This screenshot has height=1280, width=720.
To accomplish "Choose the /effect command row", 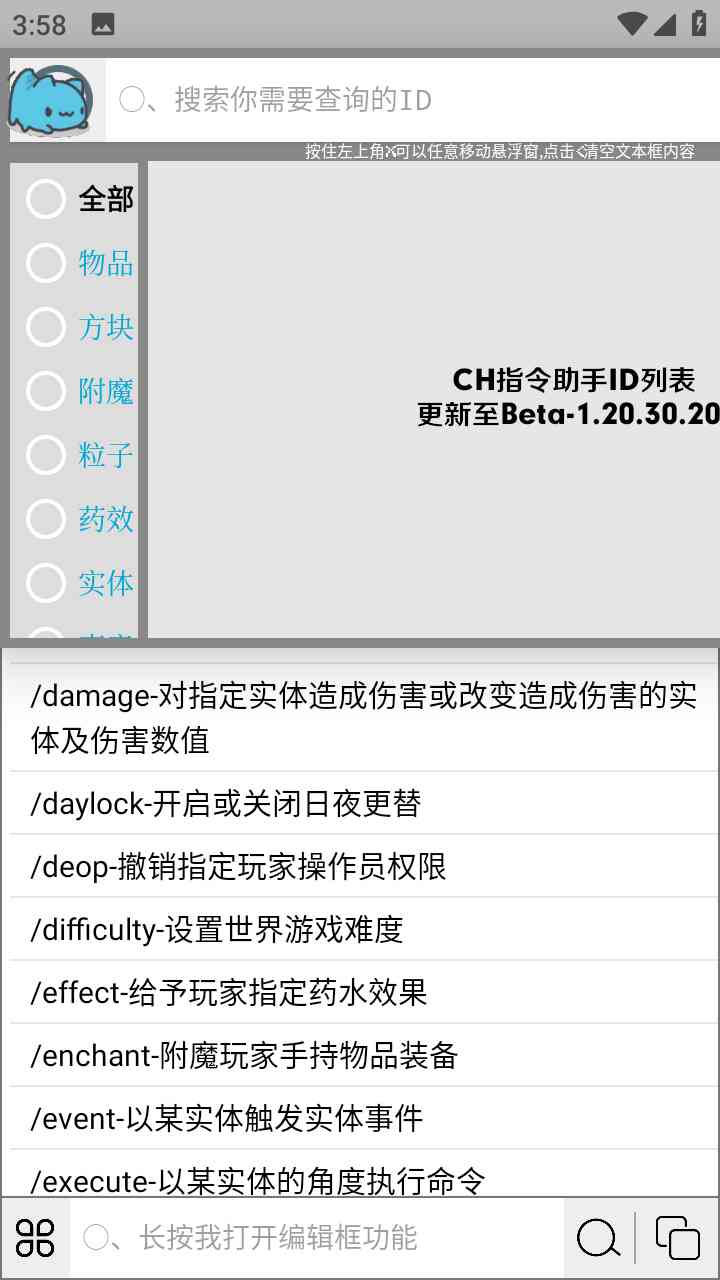I will click(x=364, y=992).
